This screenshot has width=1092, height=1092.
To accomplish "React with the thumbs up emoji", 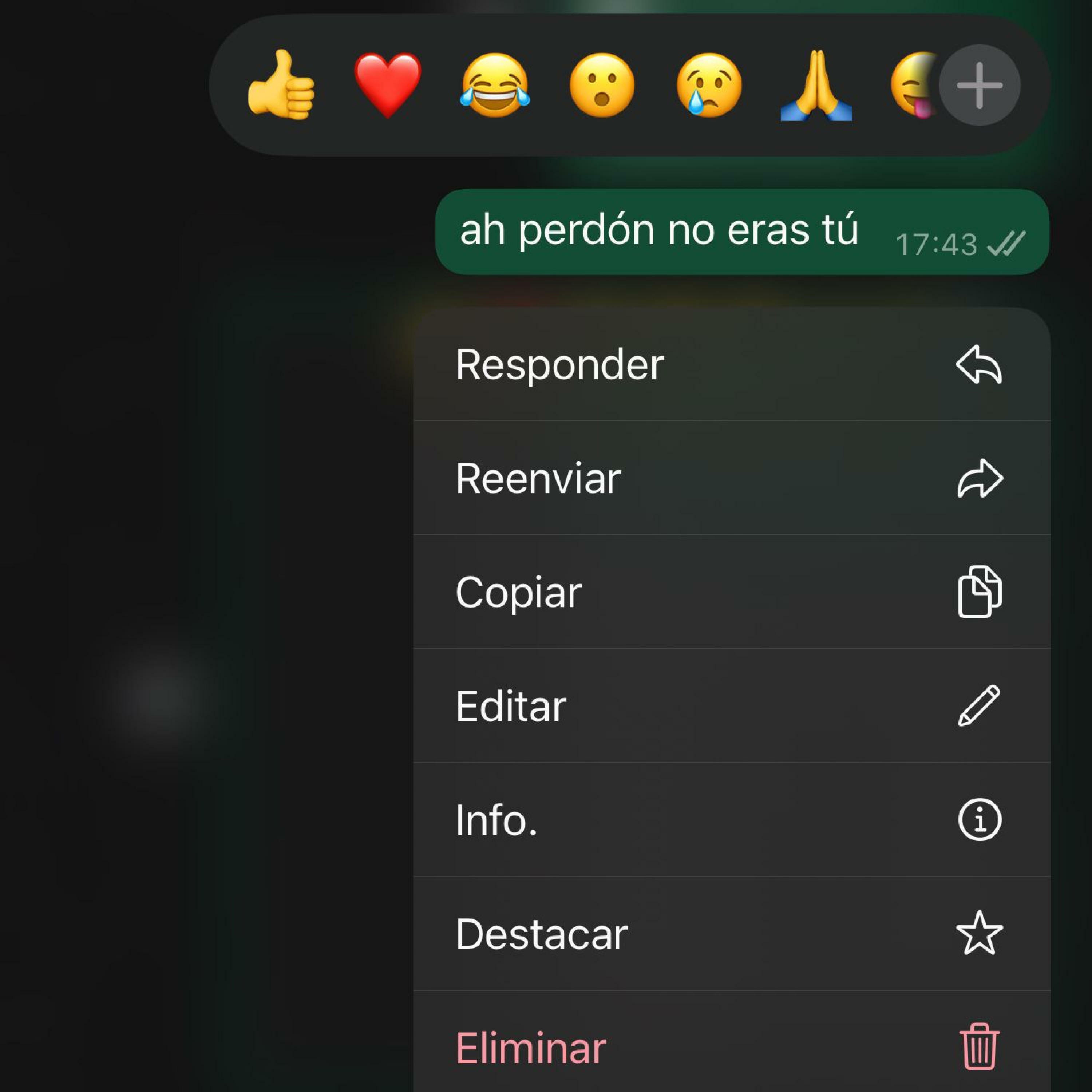I will [281, 85].
